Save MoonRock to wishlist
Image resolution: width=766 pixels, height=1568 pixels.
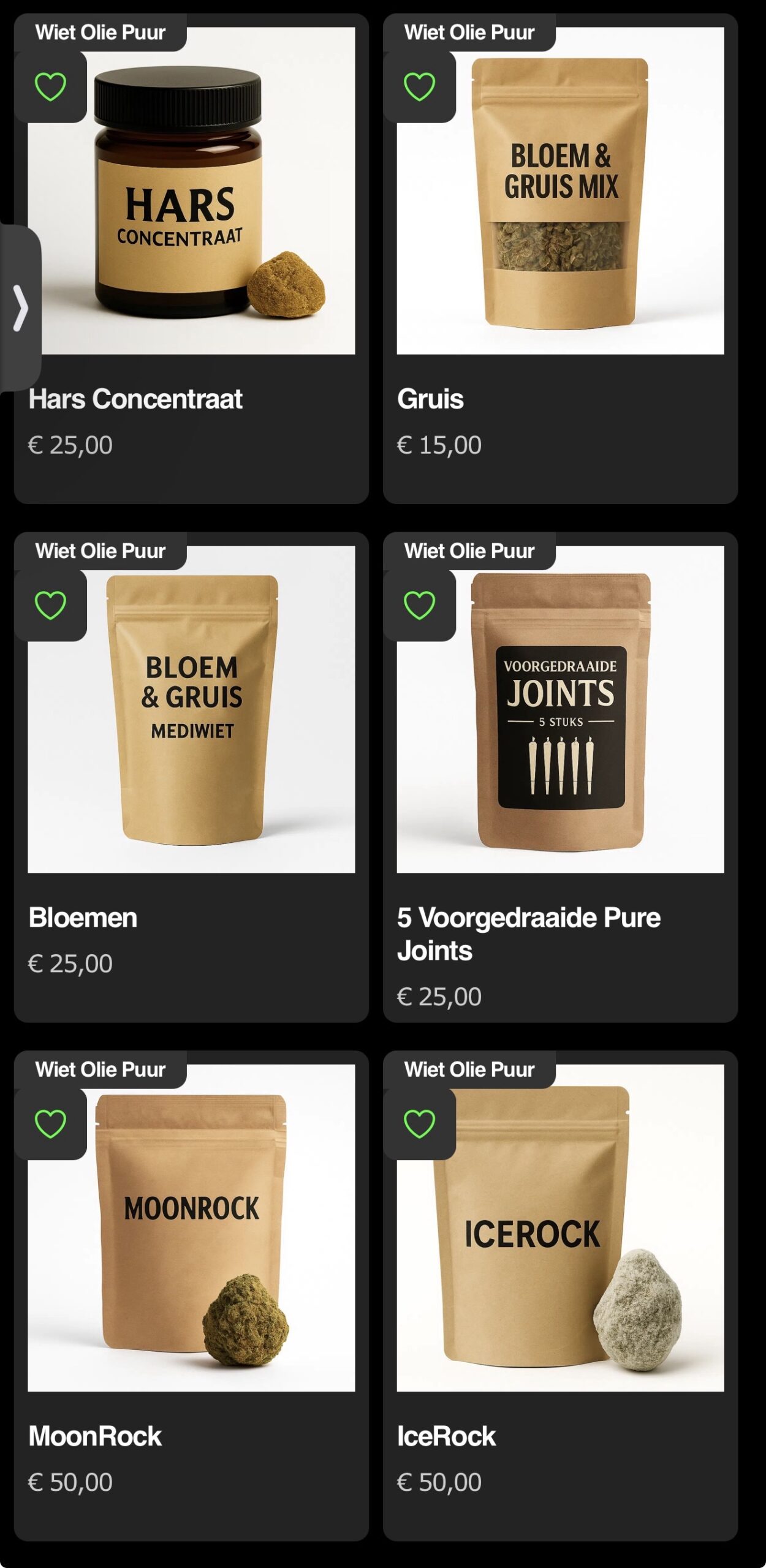tap(50, 1124)
